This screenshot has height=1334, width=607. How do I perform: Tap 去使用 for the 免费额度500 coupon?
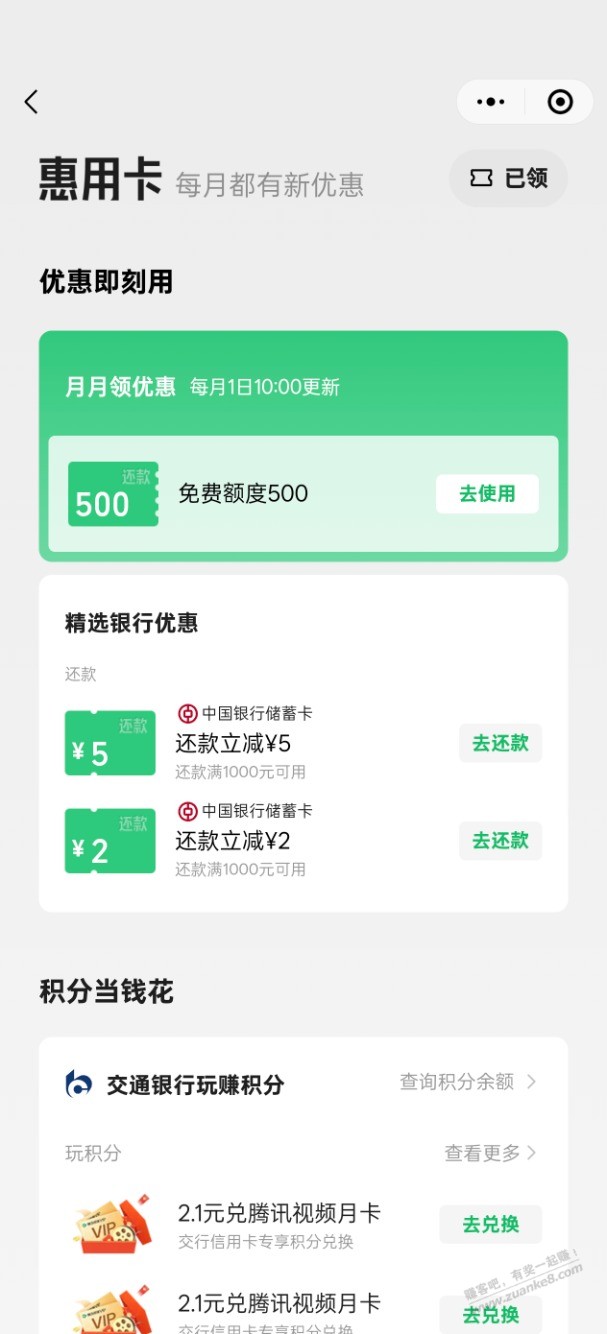click(x=487, y=494)
